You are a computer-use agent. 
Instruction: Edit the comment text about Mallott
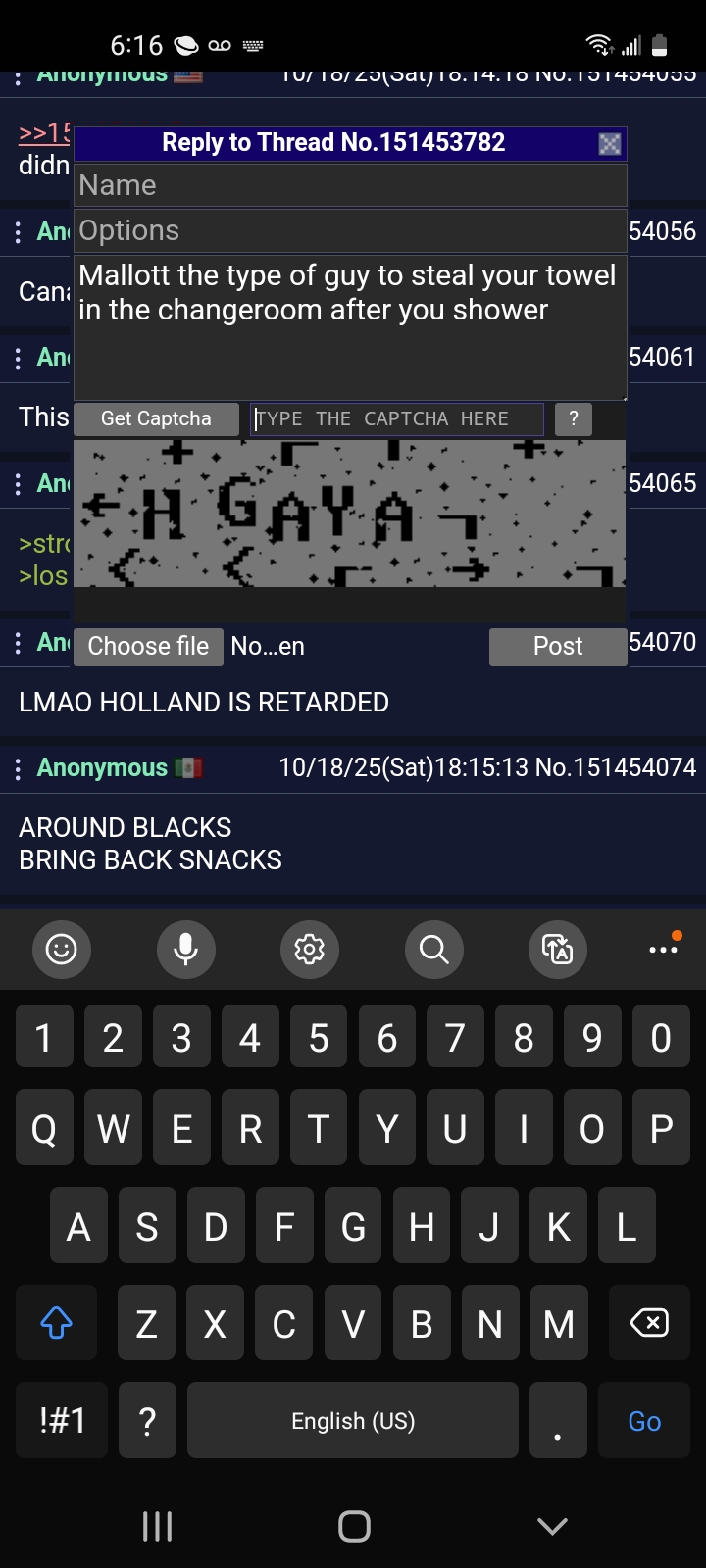pyautogui.click(x=350, y=326)
